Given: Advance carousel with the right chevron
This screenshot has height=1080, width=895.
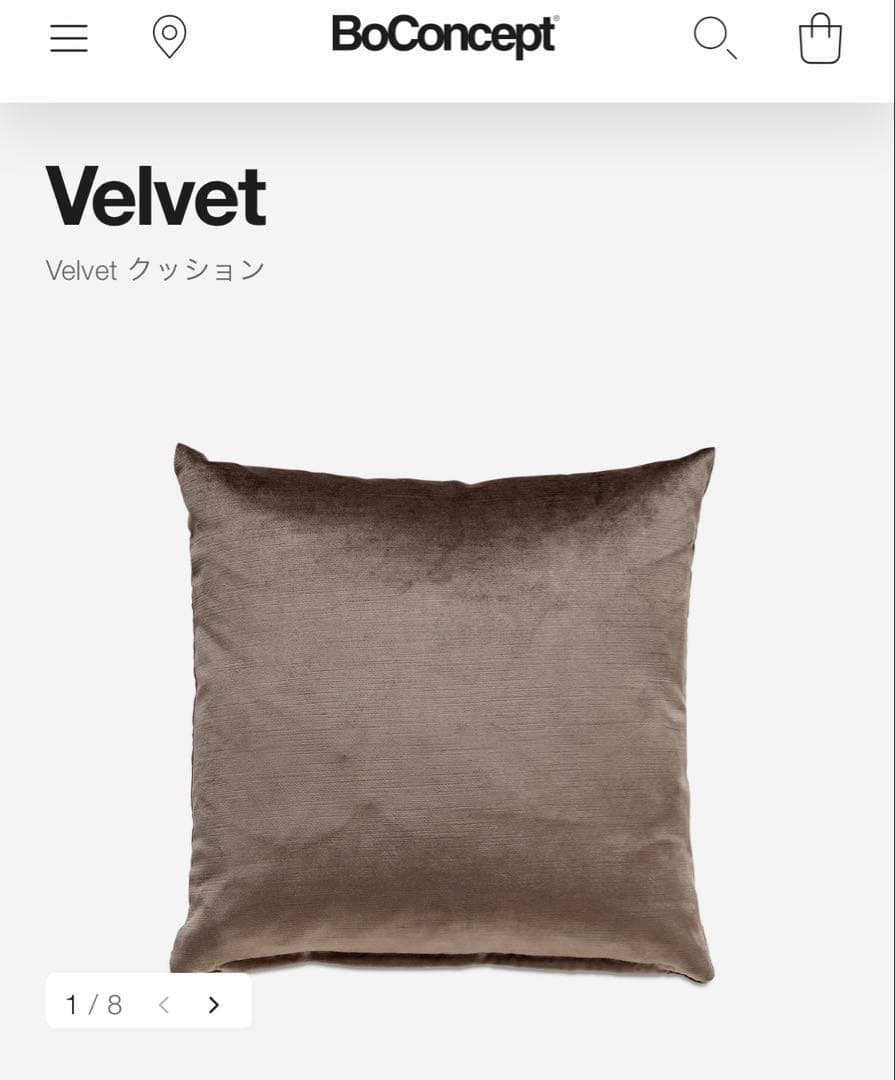Looking at the screenshot, I should coord(213,1004).
